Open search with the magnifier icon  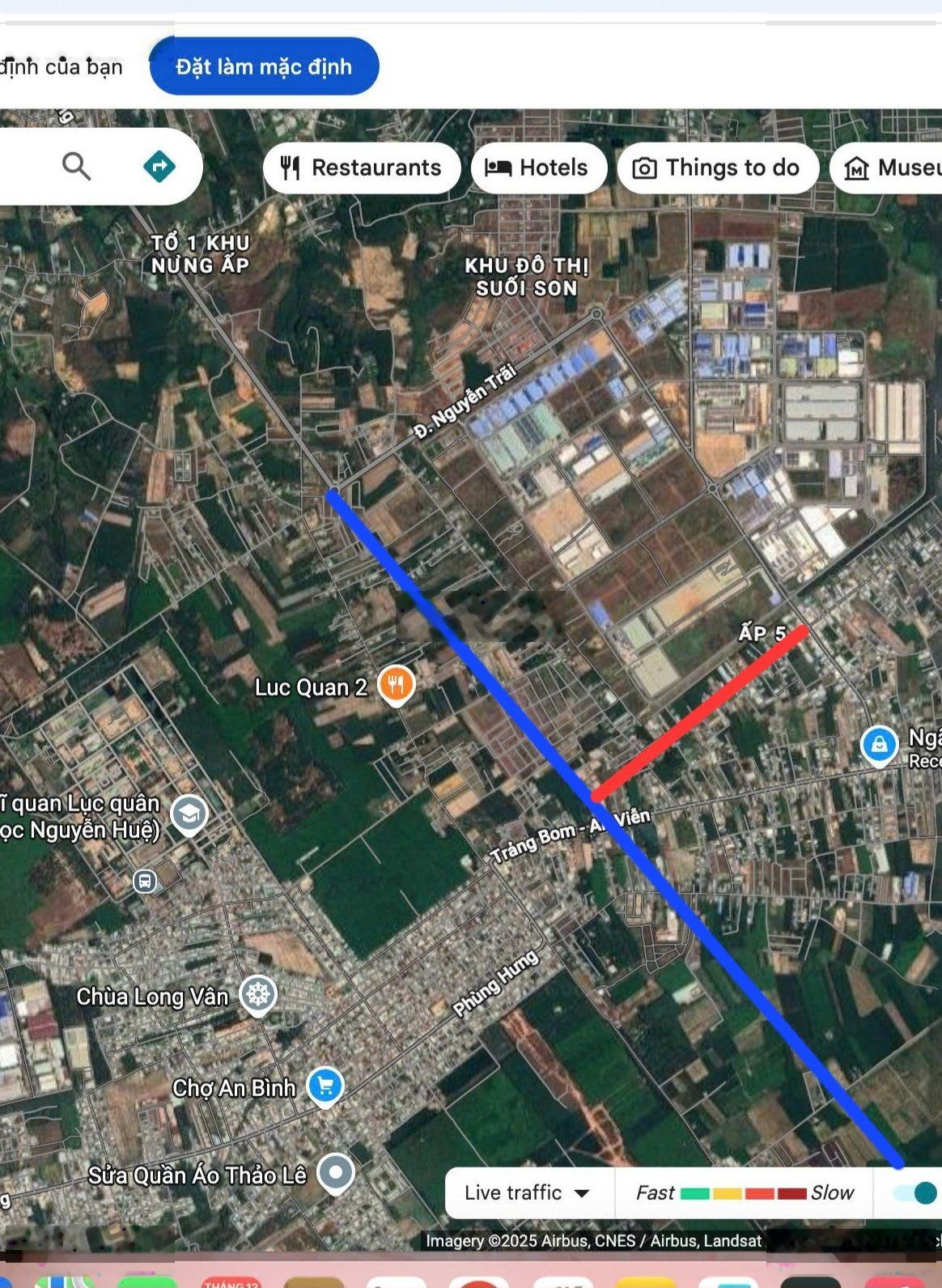[78, 165]
